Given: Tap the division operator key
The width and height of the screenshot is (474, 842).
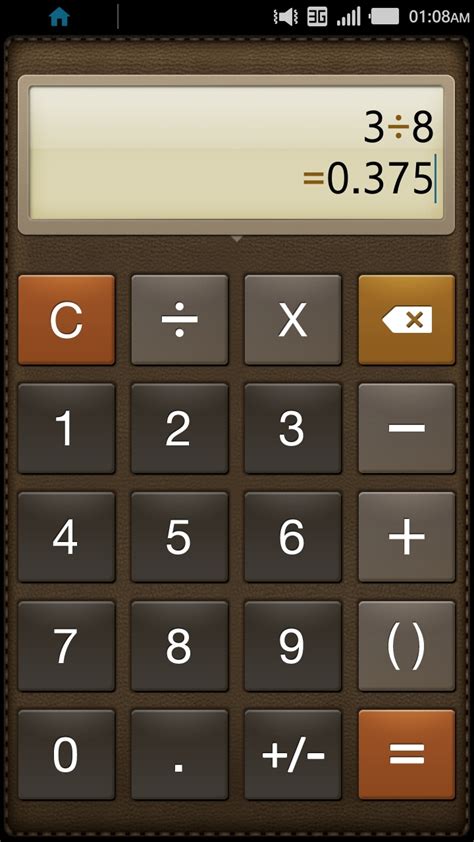Looking at the screenshot, I should coord(180,320).
